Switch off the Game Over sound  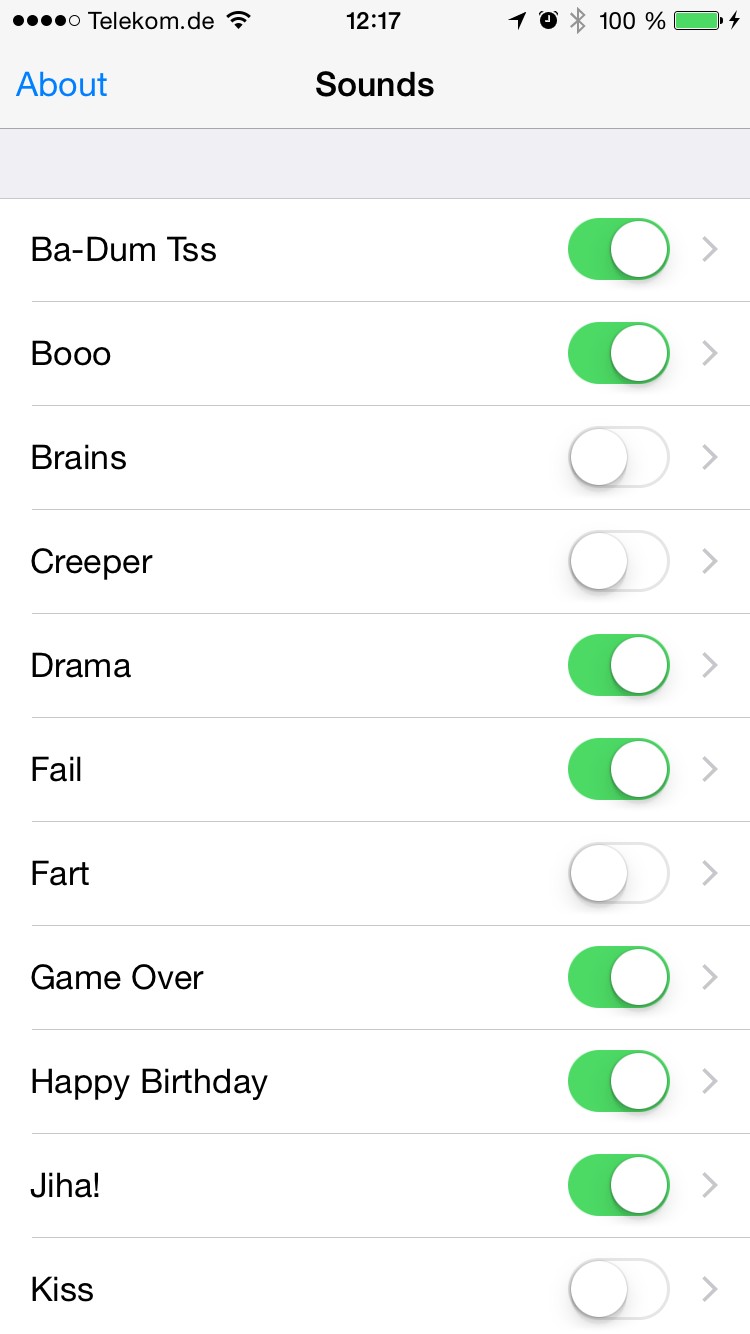point(618,977)
